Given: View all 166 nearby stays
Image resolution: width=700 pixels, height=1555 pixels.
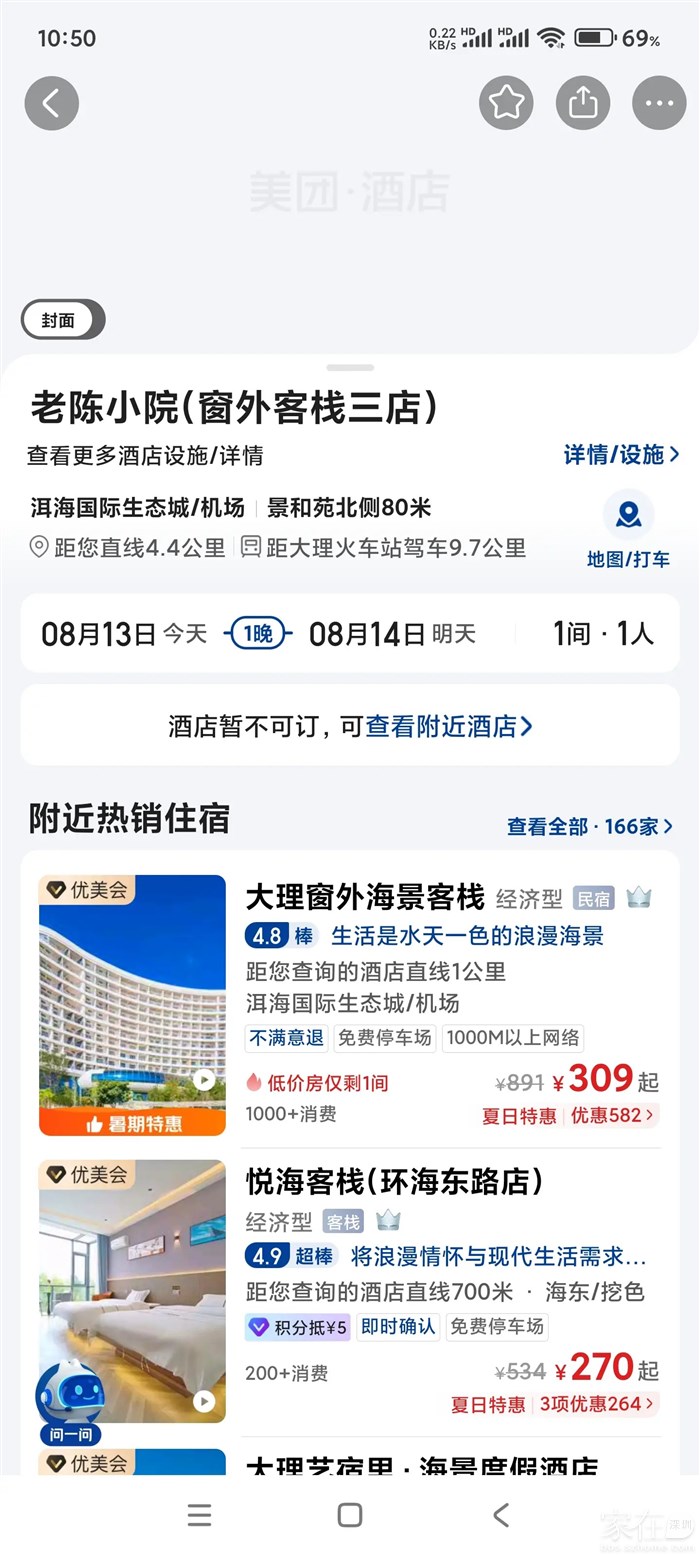Looking at the screenshot, I should (x=589, y=826).
